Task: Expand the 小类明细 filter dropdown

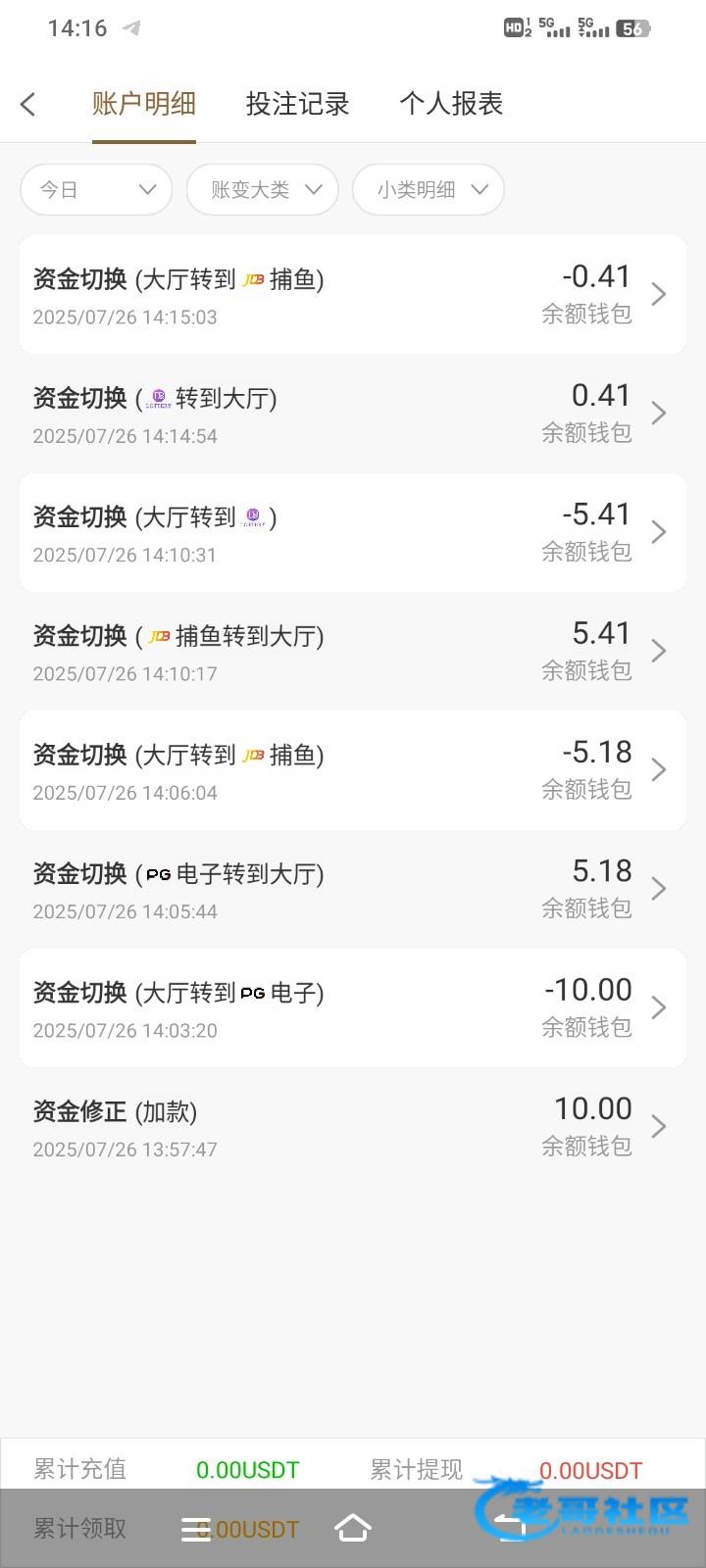Action: 429,189
